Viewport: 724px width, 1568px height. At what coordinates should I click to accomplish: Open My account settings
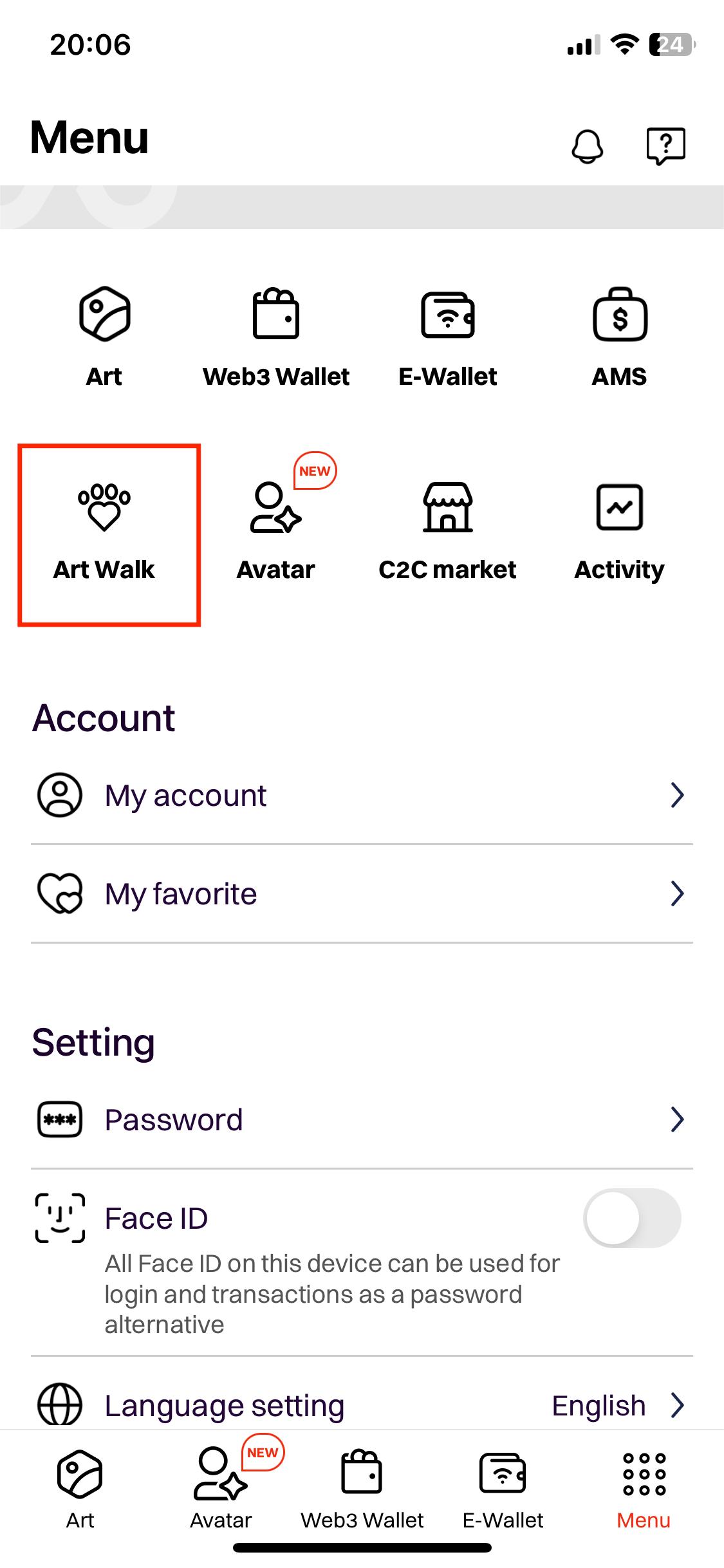coord(362,796)
